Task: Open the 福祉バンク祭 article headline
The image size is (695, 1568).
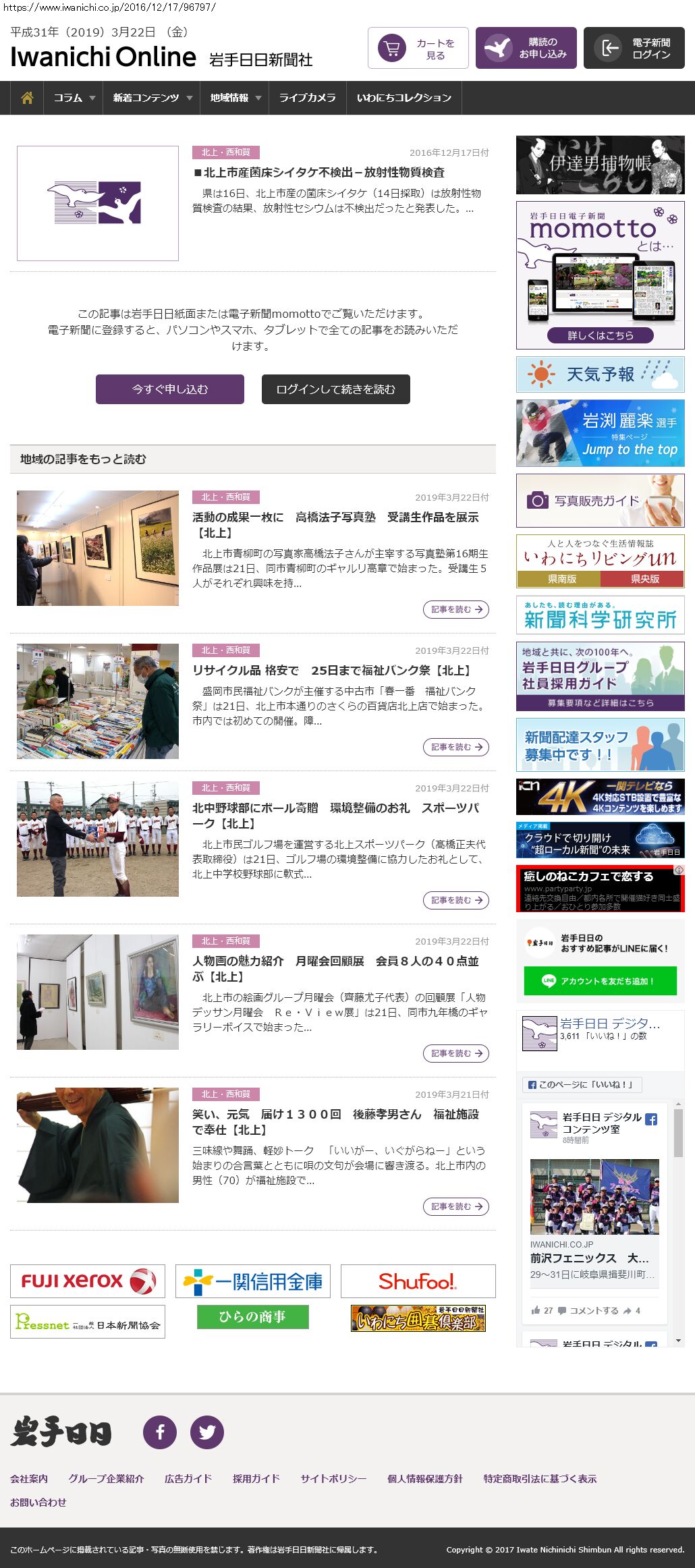Action: (331, 671)
